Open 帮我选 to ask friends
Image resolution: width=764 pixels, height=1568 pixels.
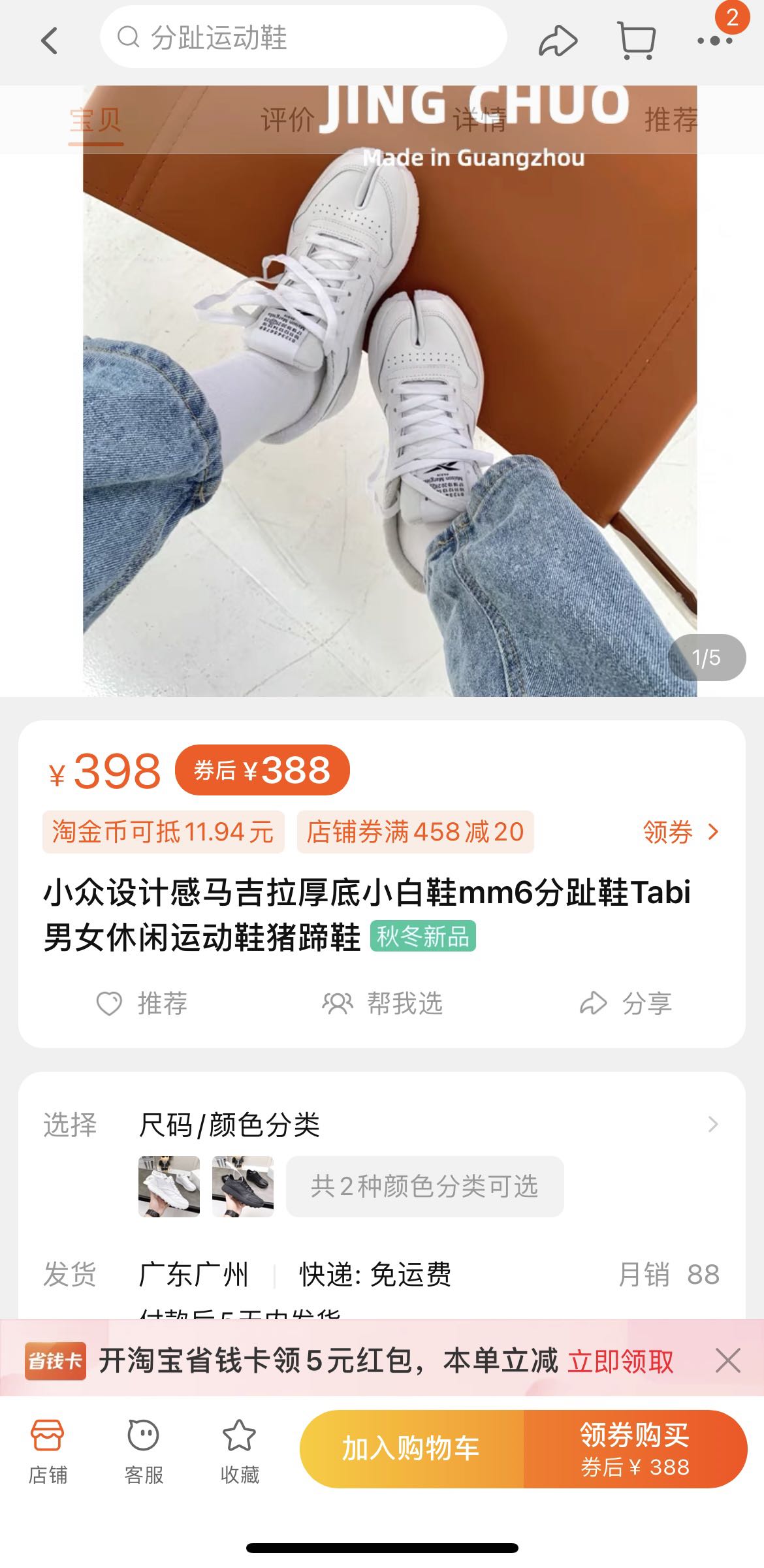click(x=383, y=1003)
